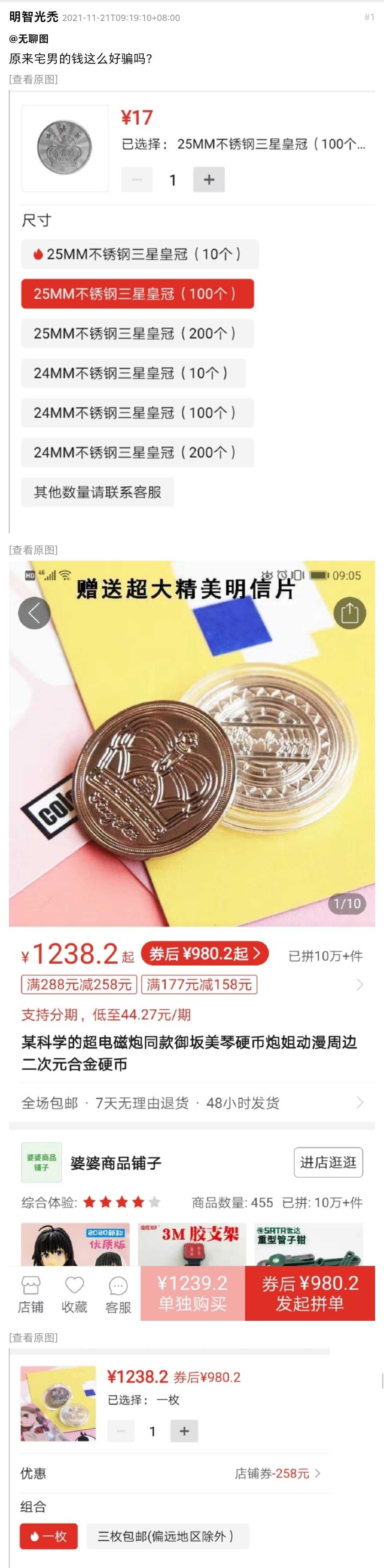Tap 查看原图 above the postcard coin listing image
This screenshot has height=1568, width=384.
(x=33, y=550)
